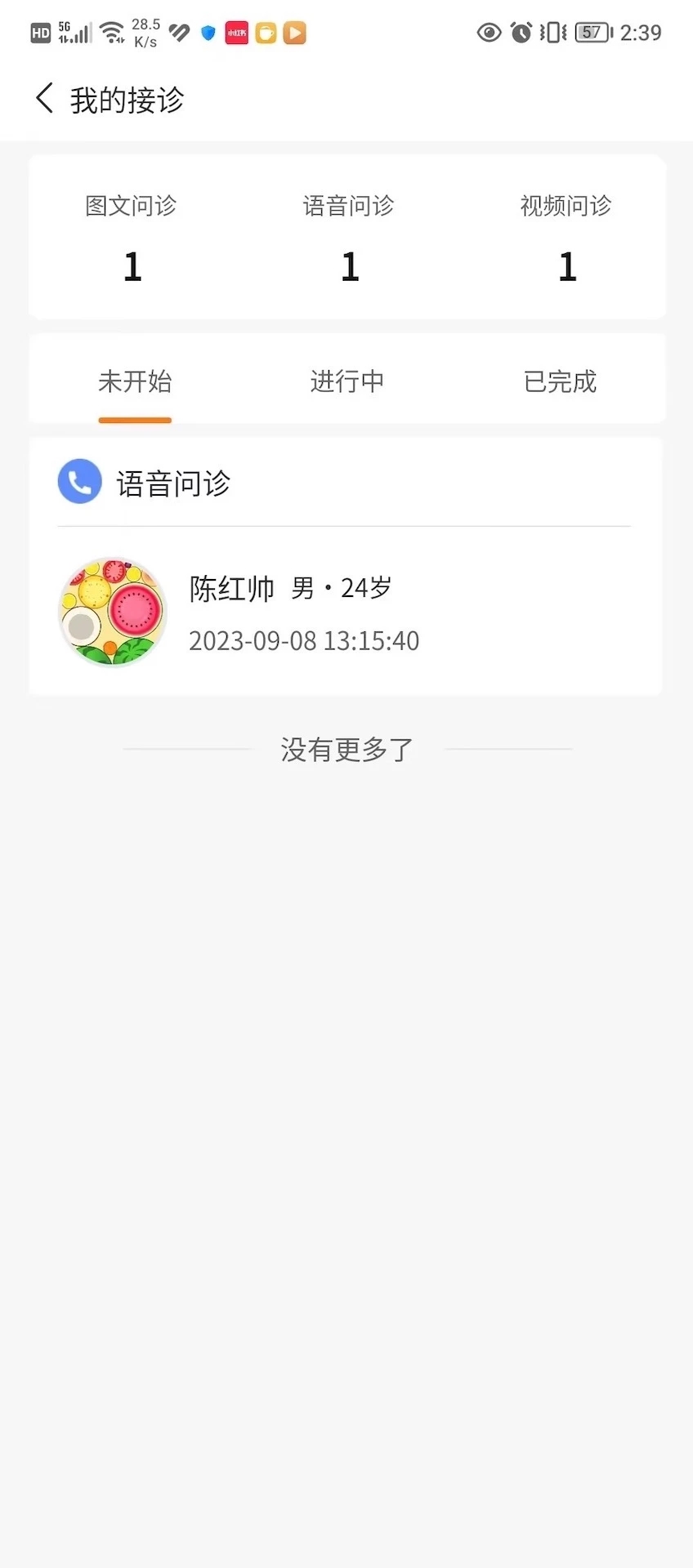This screenshot has height=1568, width=693.
Task: Tap the 语音问诊 section header
Action: click(x=173, y=483)
